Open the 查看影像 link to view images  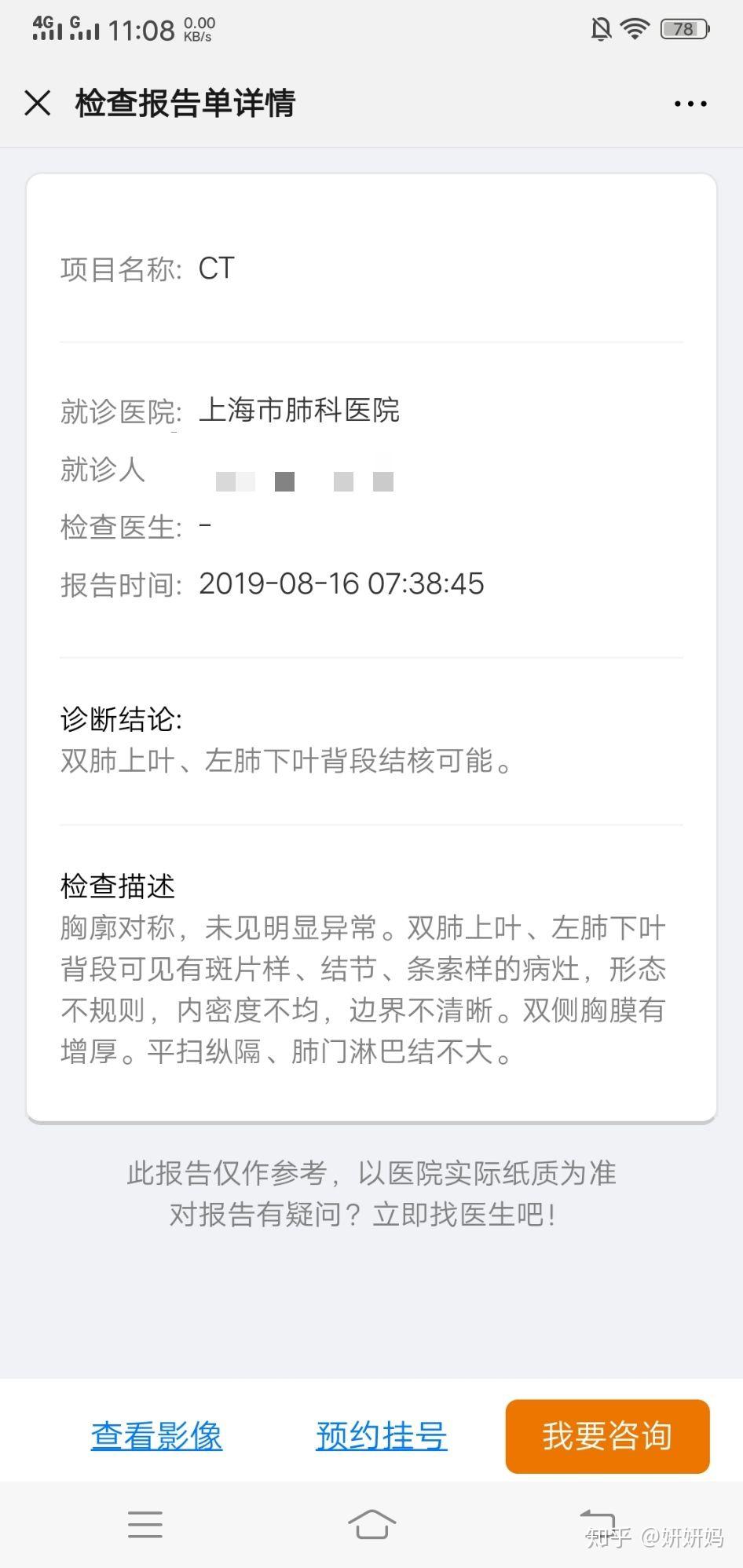point(156,1436)
